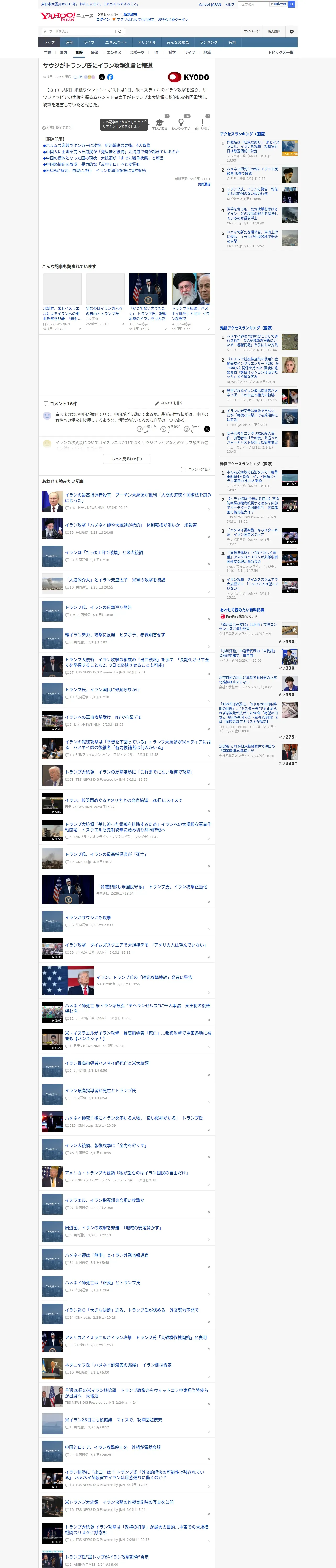Share article on Facebook
336x1568 pixels.
coord(110,77)
